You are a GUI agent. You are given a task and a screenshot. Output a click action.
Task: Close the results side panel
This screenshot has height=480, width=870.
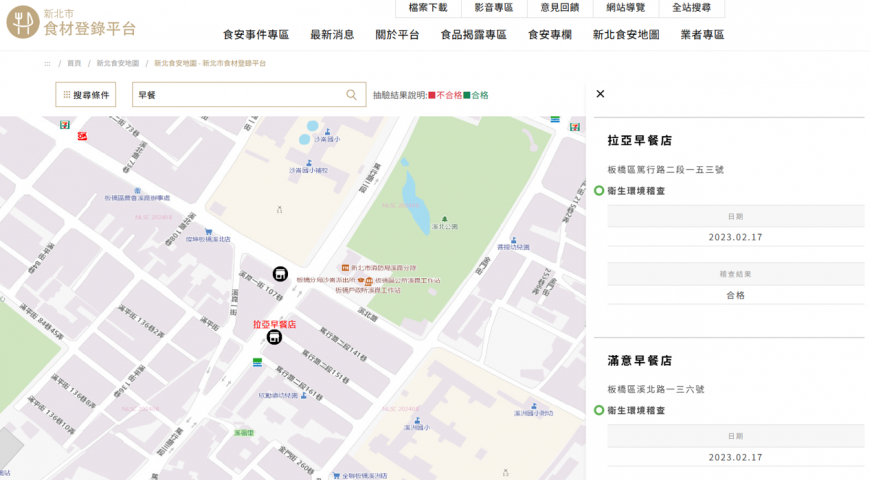pos(600,94)
